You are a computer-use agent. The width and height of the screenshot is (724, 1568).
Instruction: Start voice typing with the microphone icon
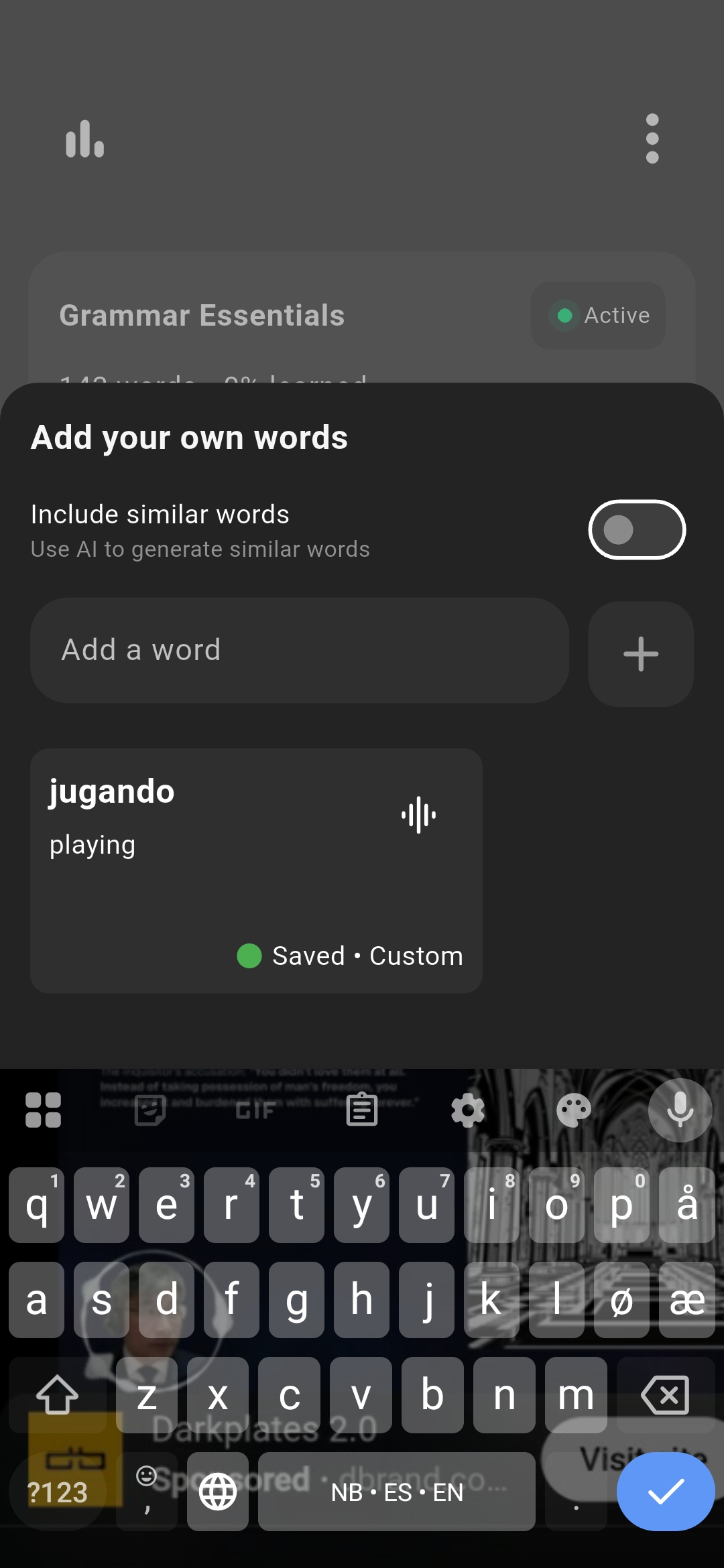click(x=678, y=1109)
